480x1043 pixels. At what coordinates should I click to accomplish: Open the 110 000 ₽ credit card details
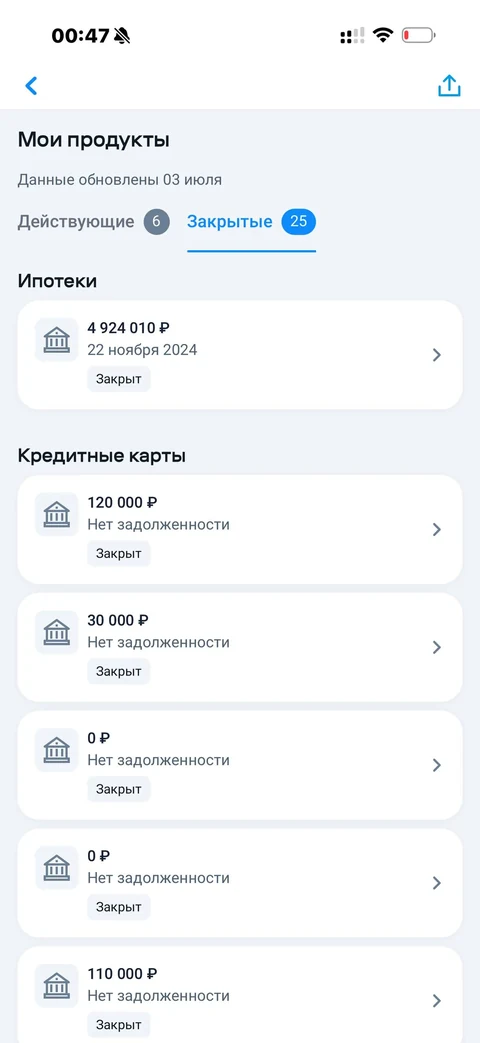pyautogui.click(x=240, y=995)
